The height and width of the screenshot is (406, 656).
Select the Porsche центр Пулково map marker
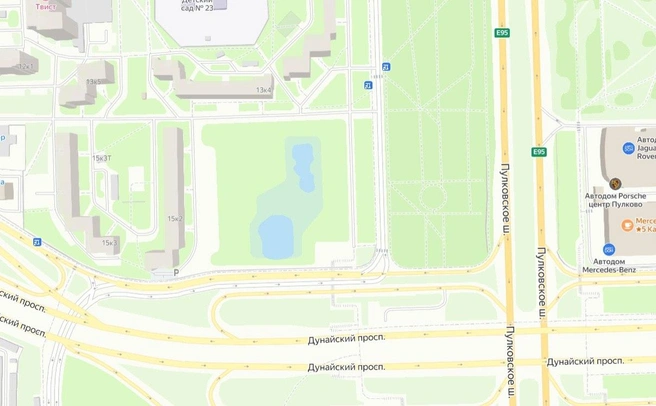[615, 184]
